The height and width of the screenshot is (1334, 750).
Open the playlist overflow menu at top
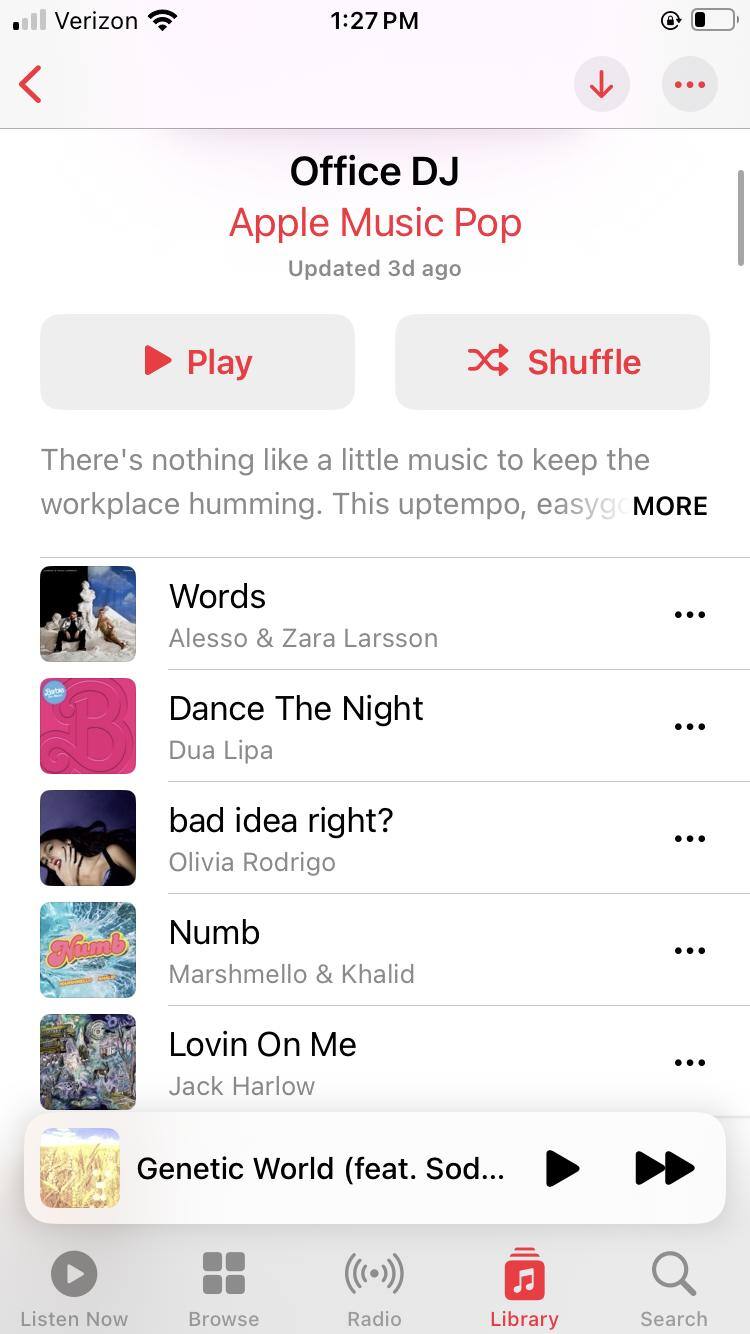click(x=689, y=85)
